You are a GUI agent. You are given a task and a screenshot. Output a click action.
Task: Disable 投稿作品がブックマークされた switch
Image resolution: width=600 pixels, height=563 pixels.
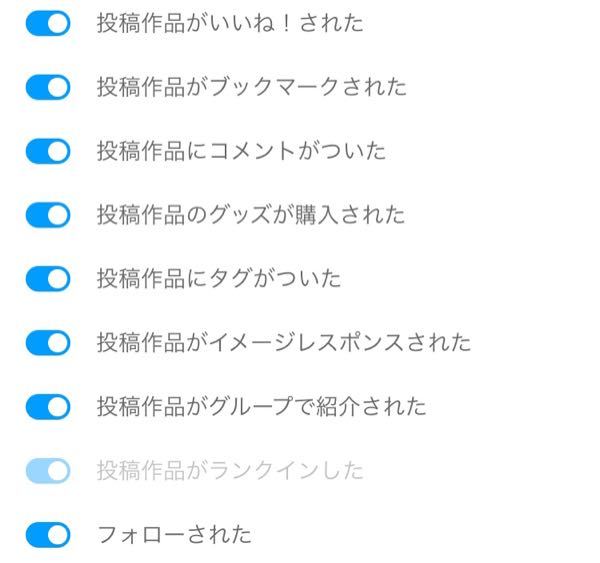(x=48, y=87)
